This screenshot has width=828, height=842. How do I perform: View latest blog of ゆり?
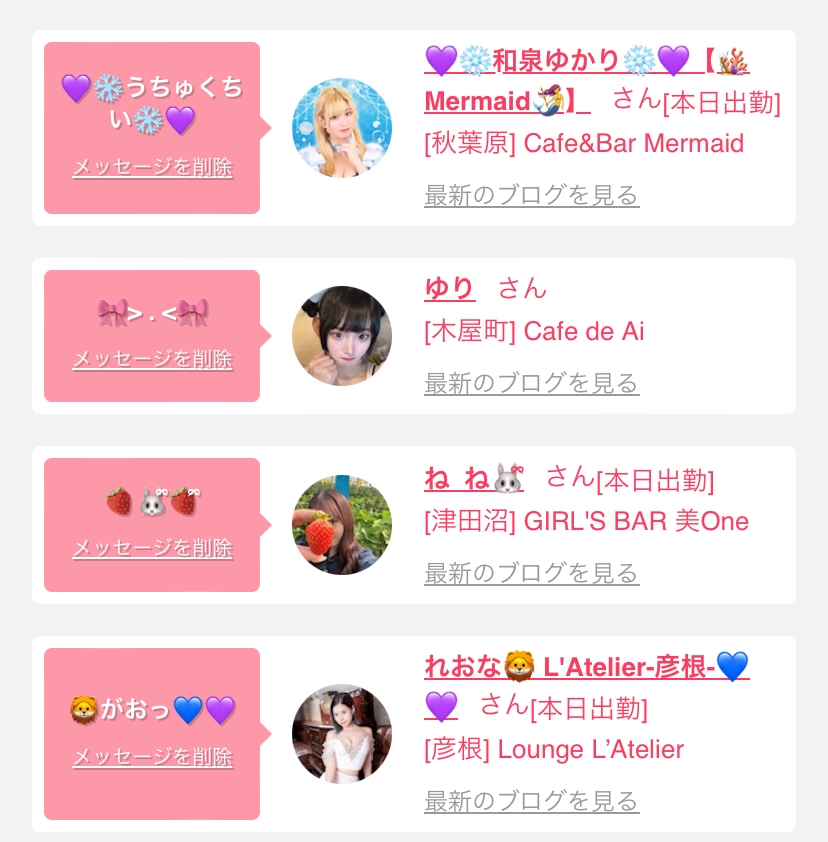coord(532,383)
